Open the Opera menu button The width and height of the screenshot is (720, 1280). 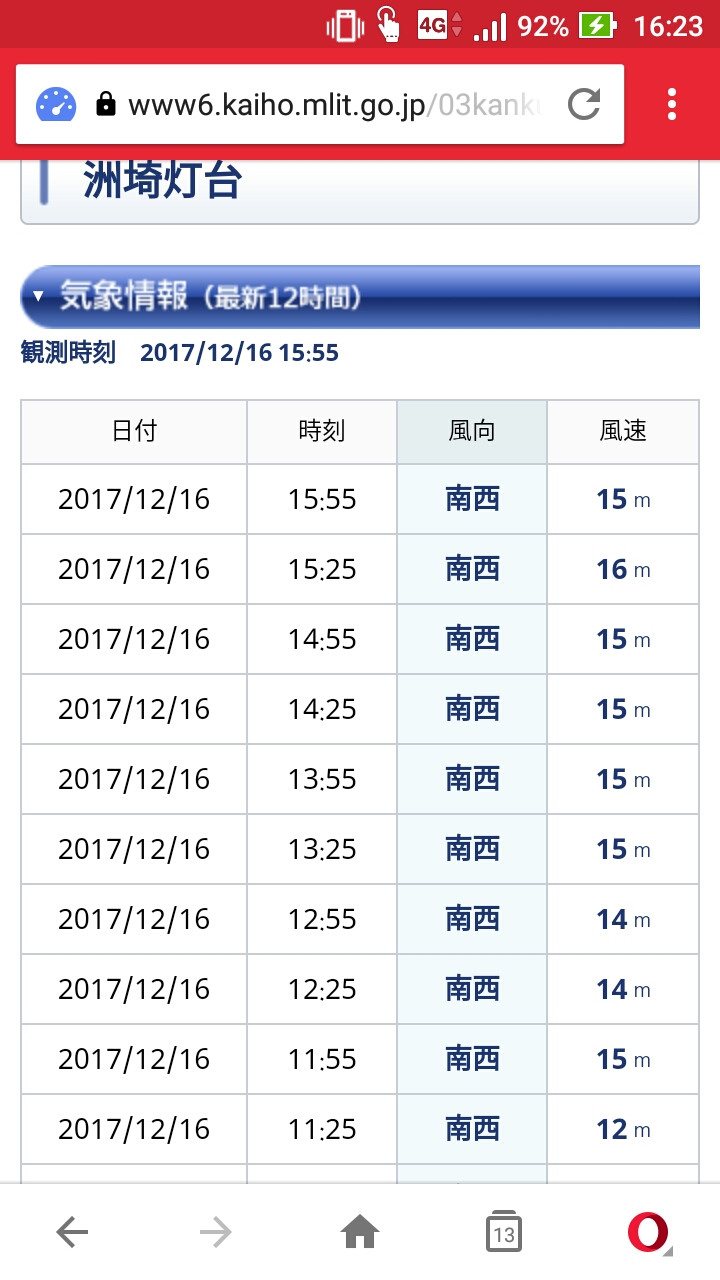coord(648,1233)
